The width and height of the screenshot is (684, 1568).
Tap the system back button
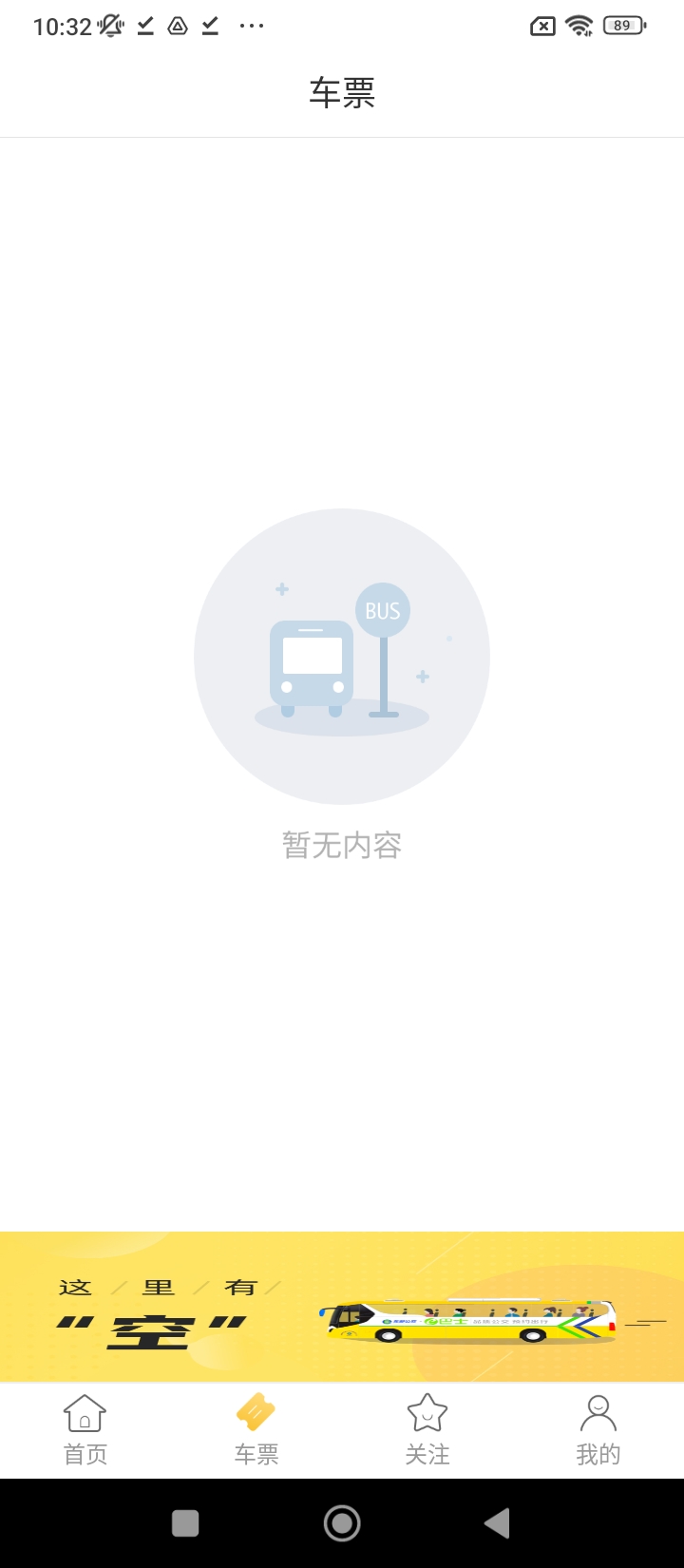[x=497, y=1523]
